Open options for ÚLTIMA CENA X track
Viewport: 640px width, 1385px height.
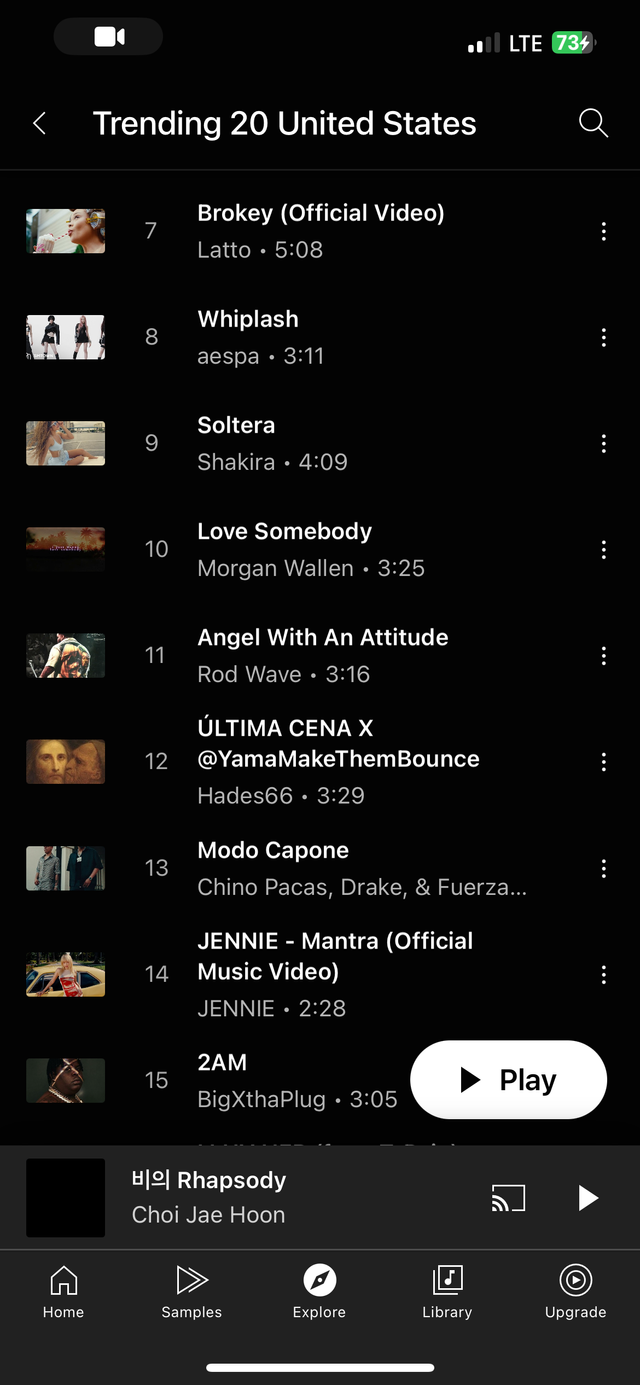click(x=603, y=762)
